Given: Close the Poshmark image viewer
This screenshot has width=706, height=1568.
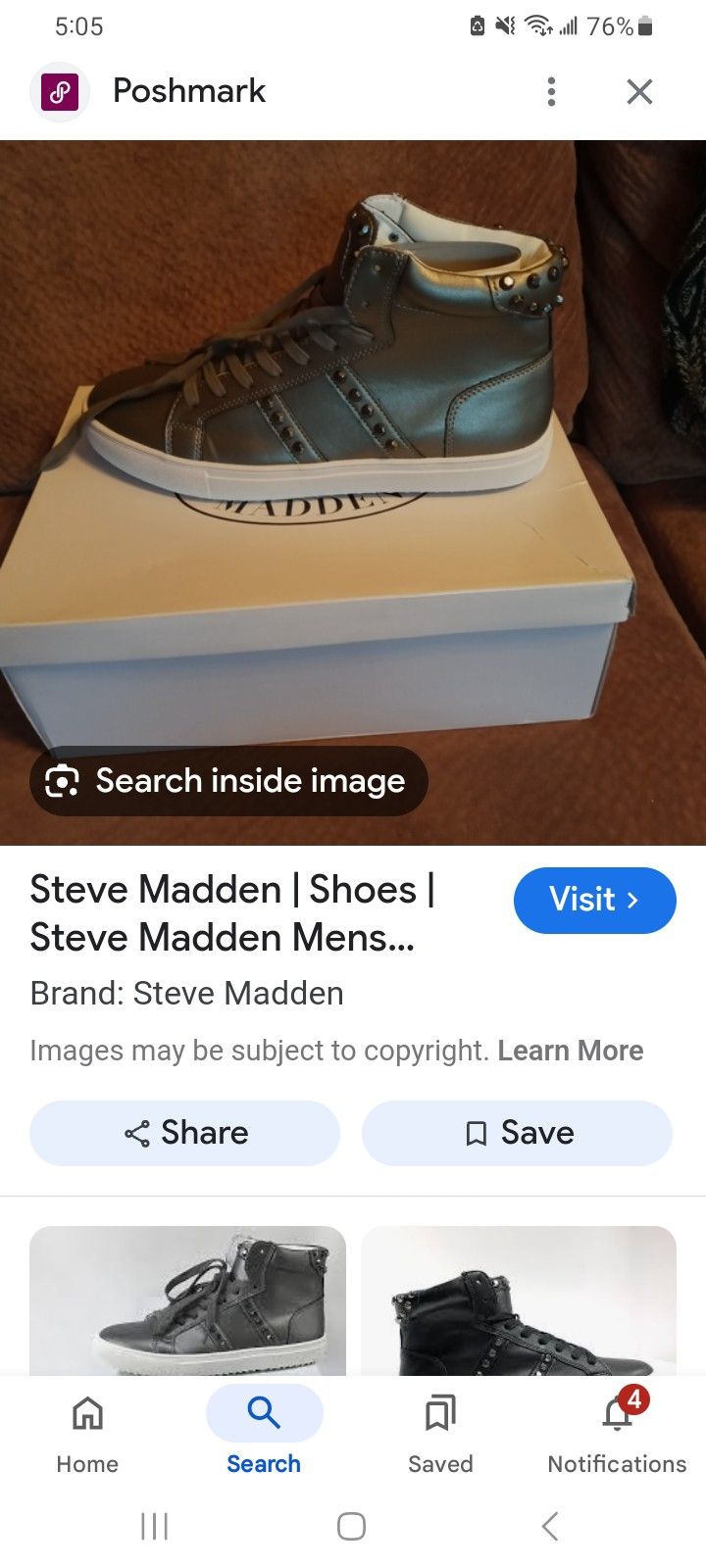Looking at the screenshot, I should (639, 91).
